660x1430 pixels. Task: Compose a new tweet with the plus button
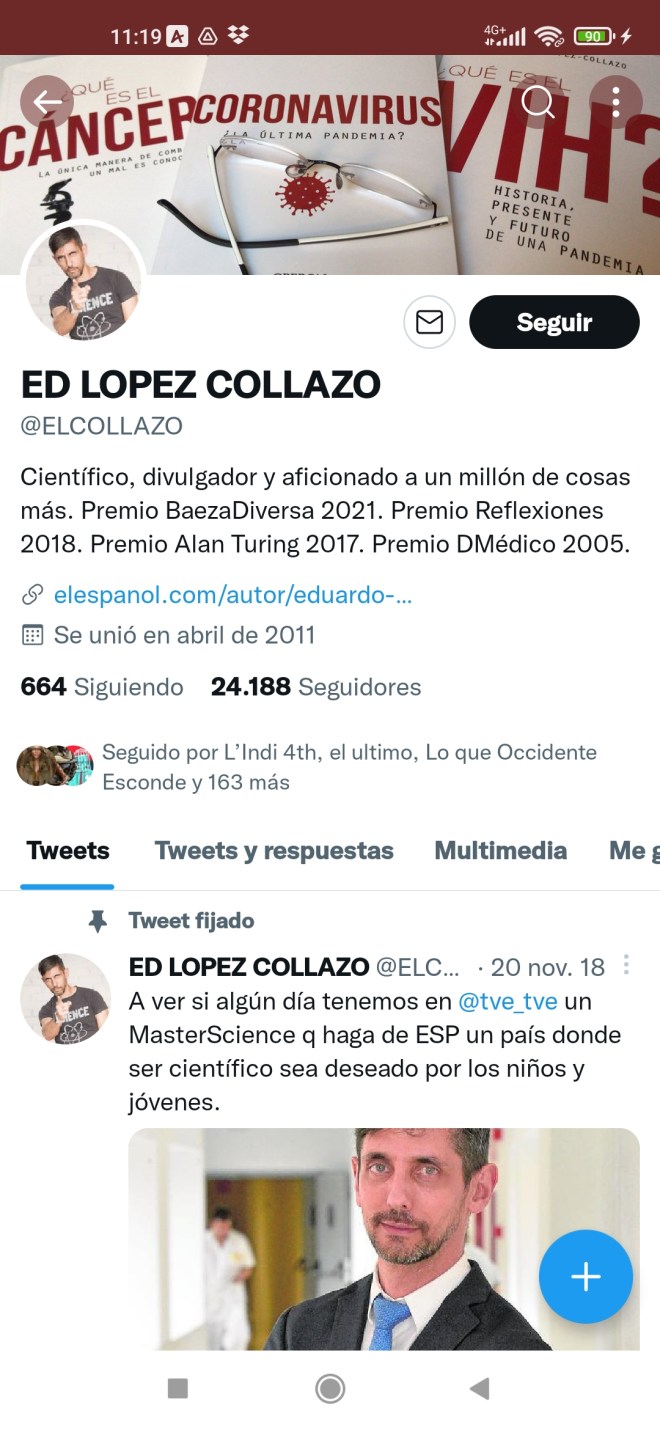585,1277
